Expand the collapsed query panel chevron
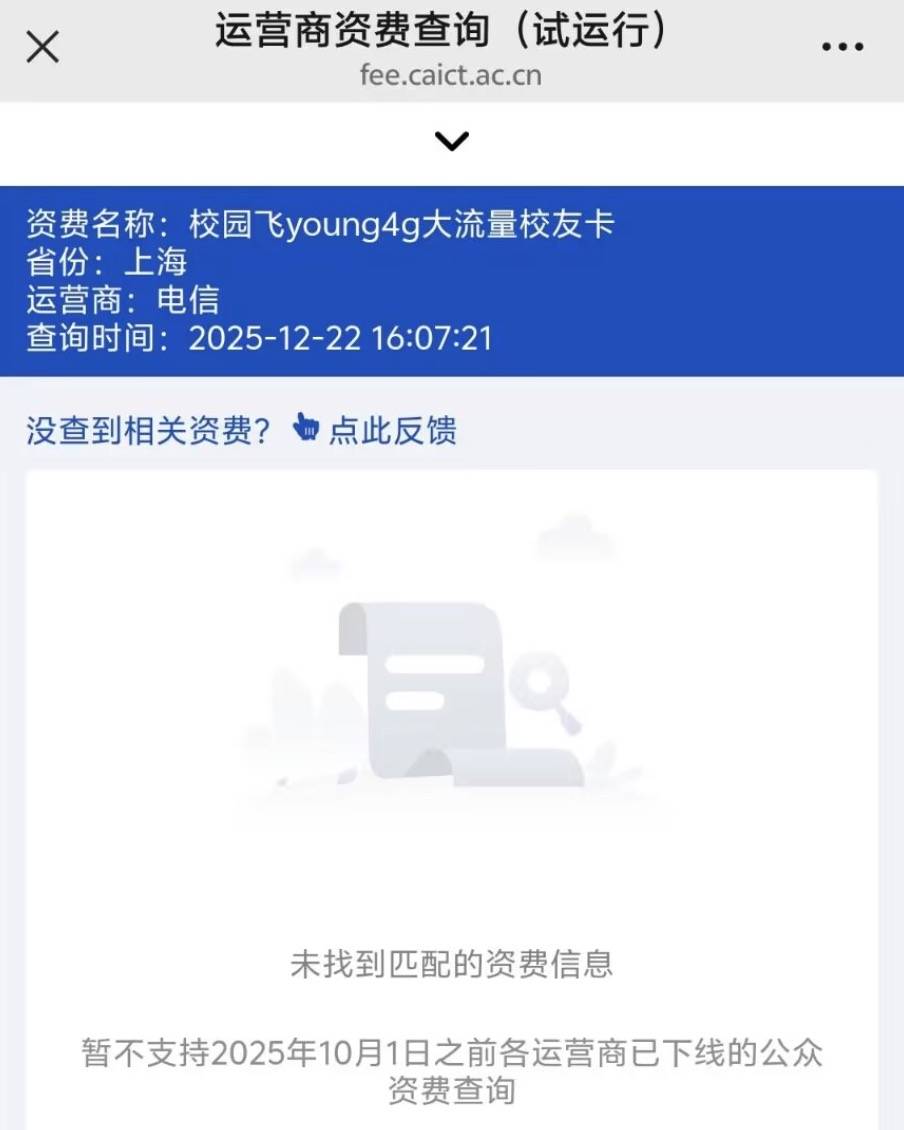This screenshot has width=904, height=1130. click(452, 141)
